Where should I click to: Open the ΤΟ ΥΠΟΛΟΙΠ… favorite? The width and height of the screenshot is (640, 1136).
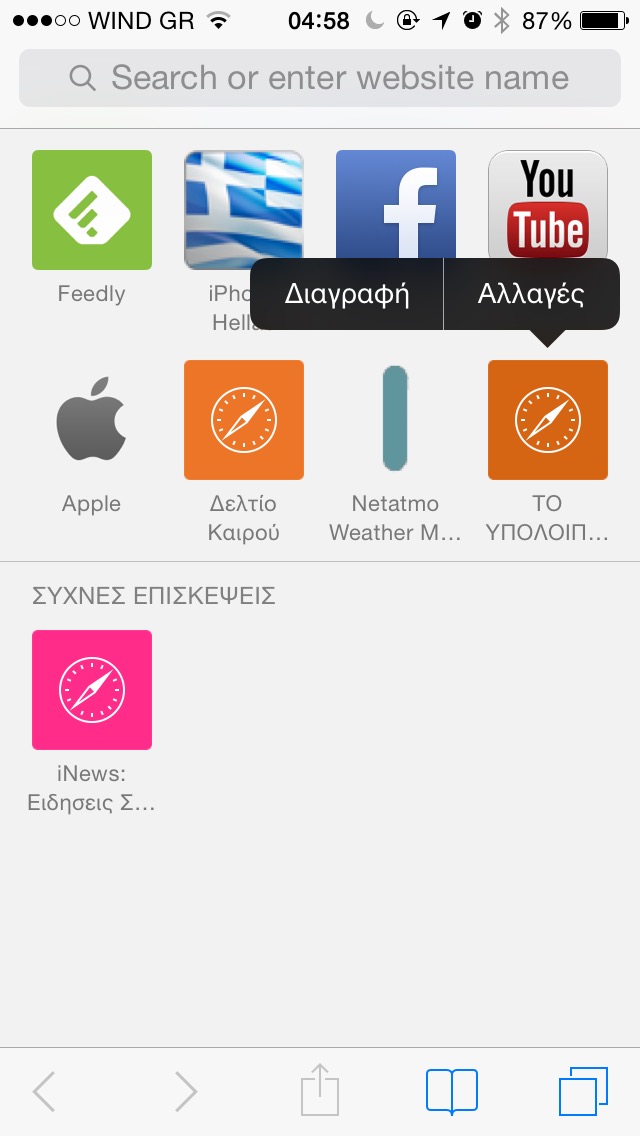[x=548, y=420]
